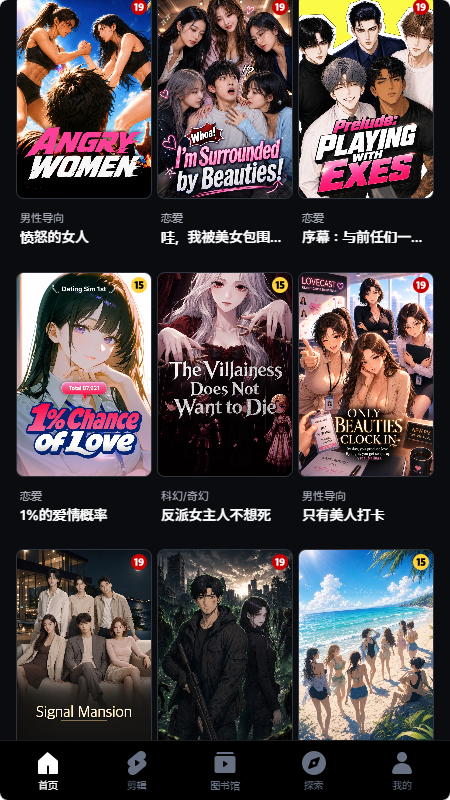Open the beach scene cover card

pos(366,645)
